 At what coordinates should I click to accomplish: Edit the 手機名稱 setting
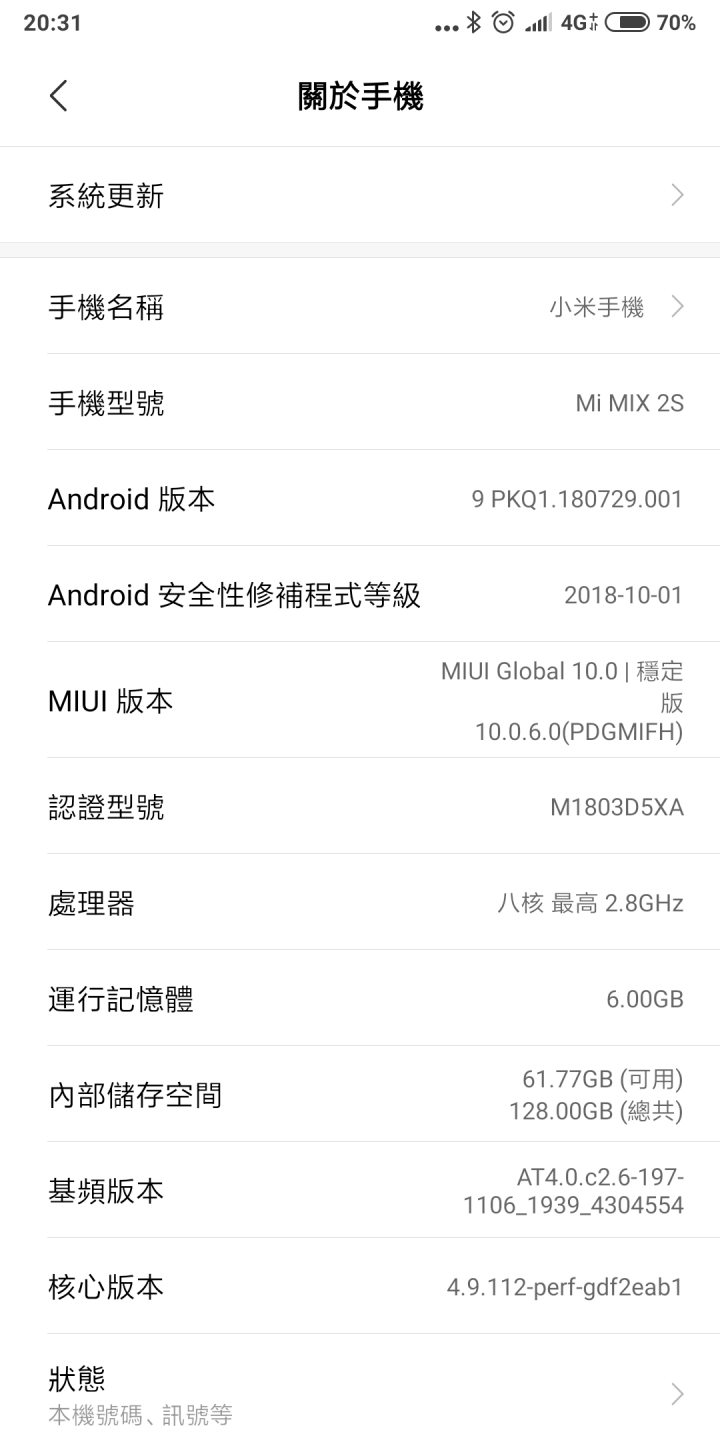360,307
